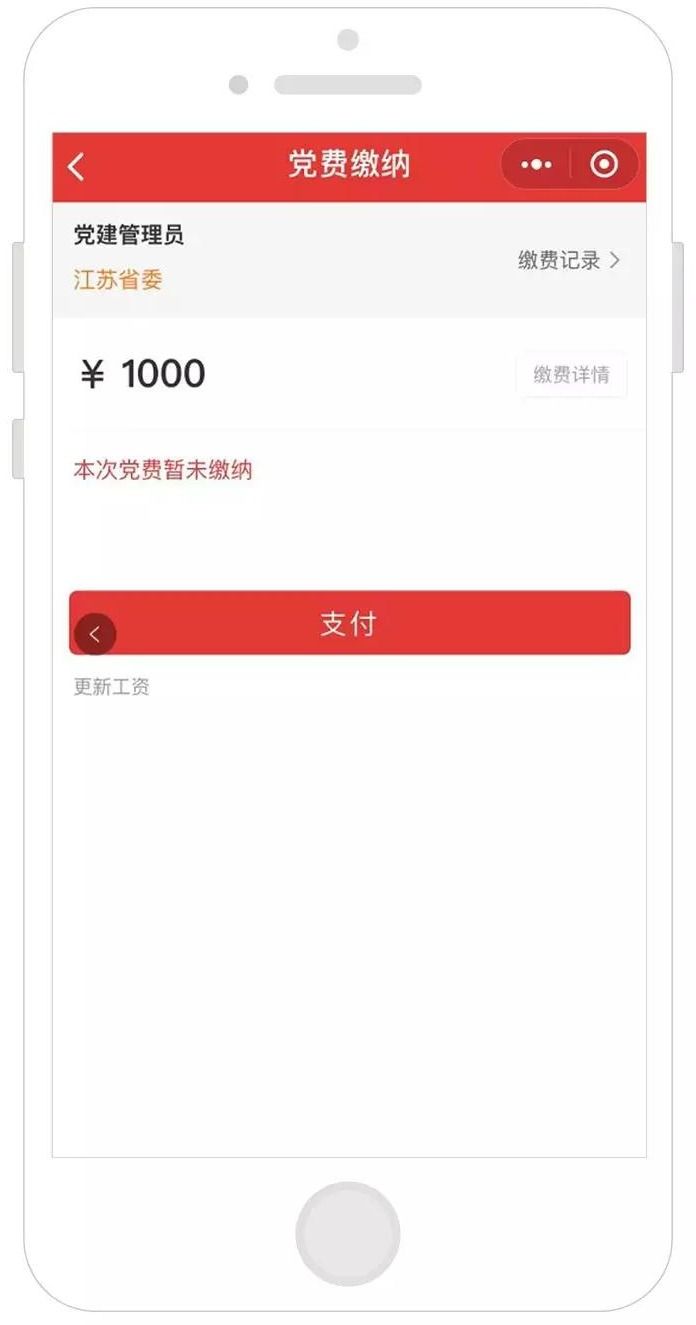Go back using the header back arrow
Viewport: 696px width, 1325px height.
tap(77, 166)
